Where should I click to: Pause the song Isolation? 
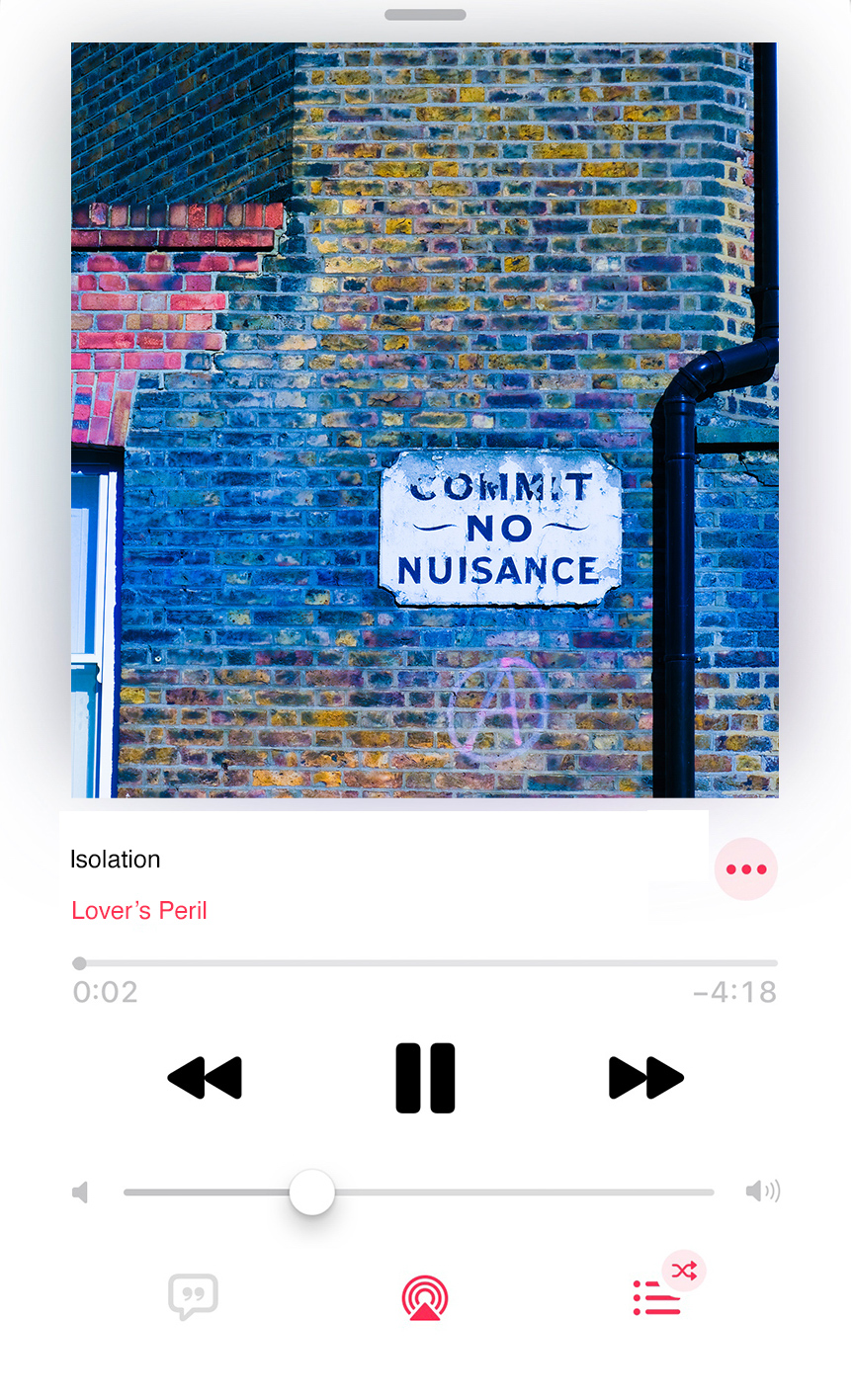(x=425, y=1078)
